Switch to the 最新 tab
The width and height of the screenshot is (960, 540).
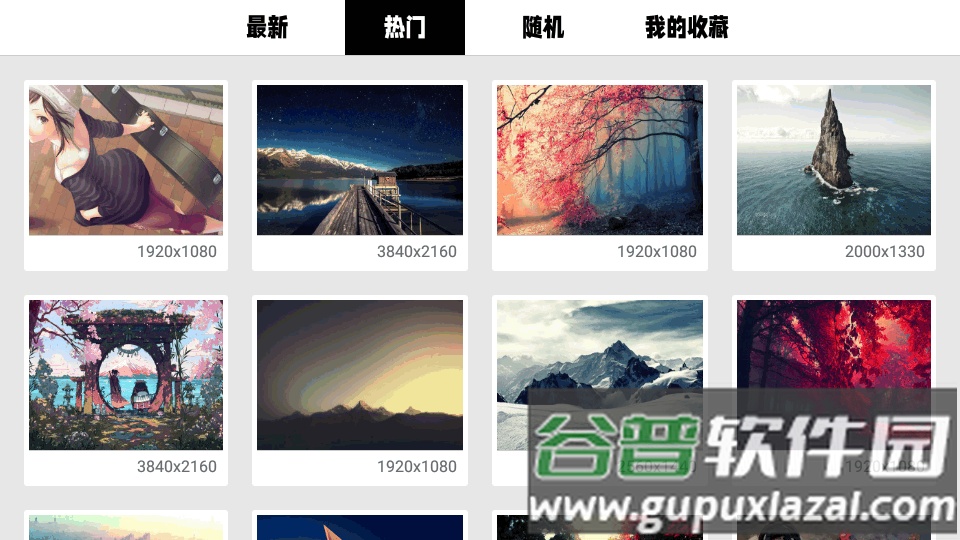[x=266, y=27]
